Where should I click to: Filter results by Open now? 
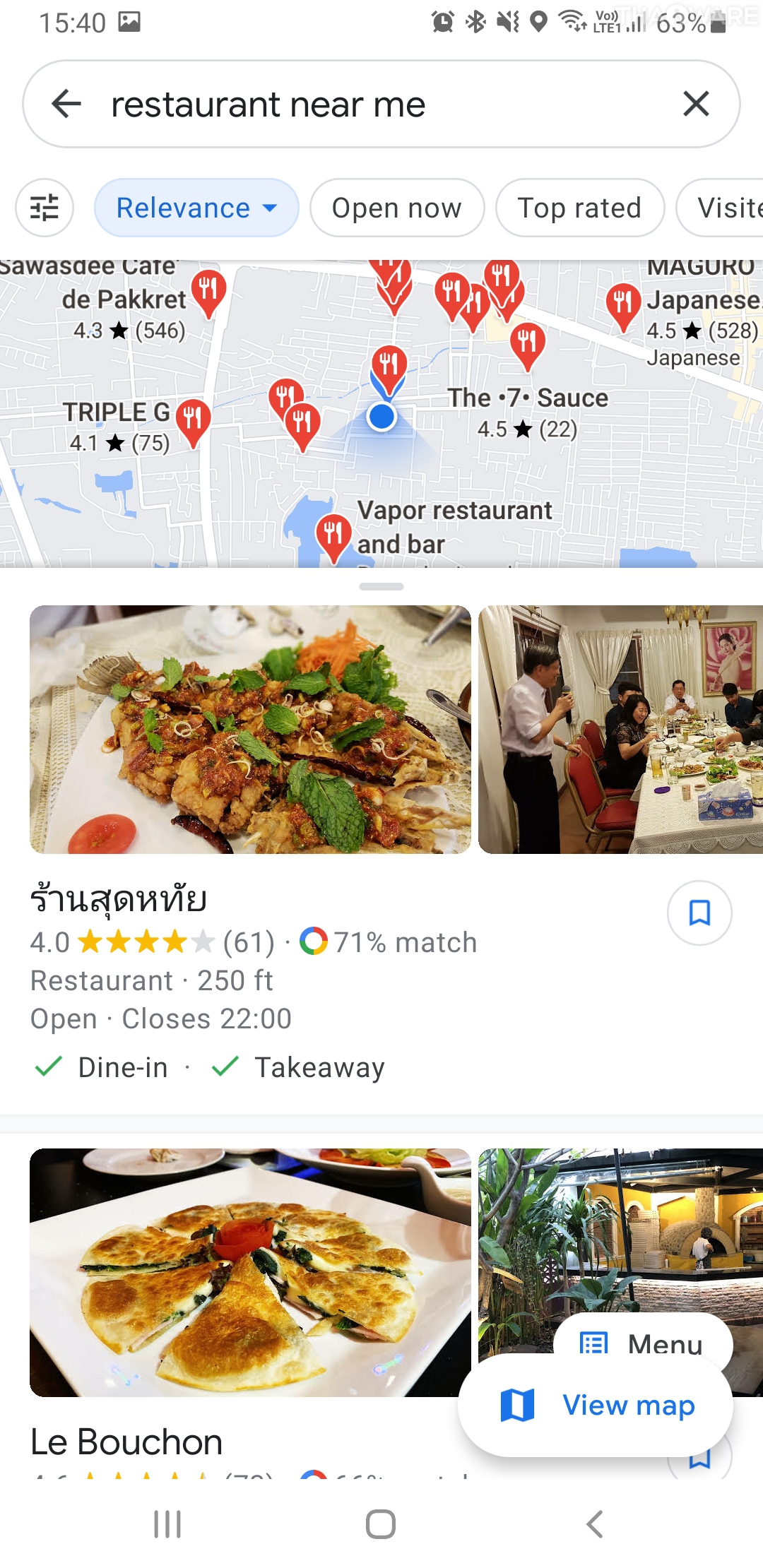pyautogui.click(x=396, y=208)
